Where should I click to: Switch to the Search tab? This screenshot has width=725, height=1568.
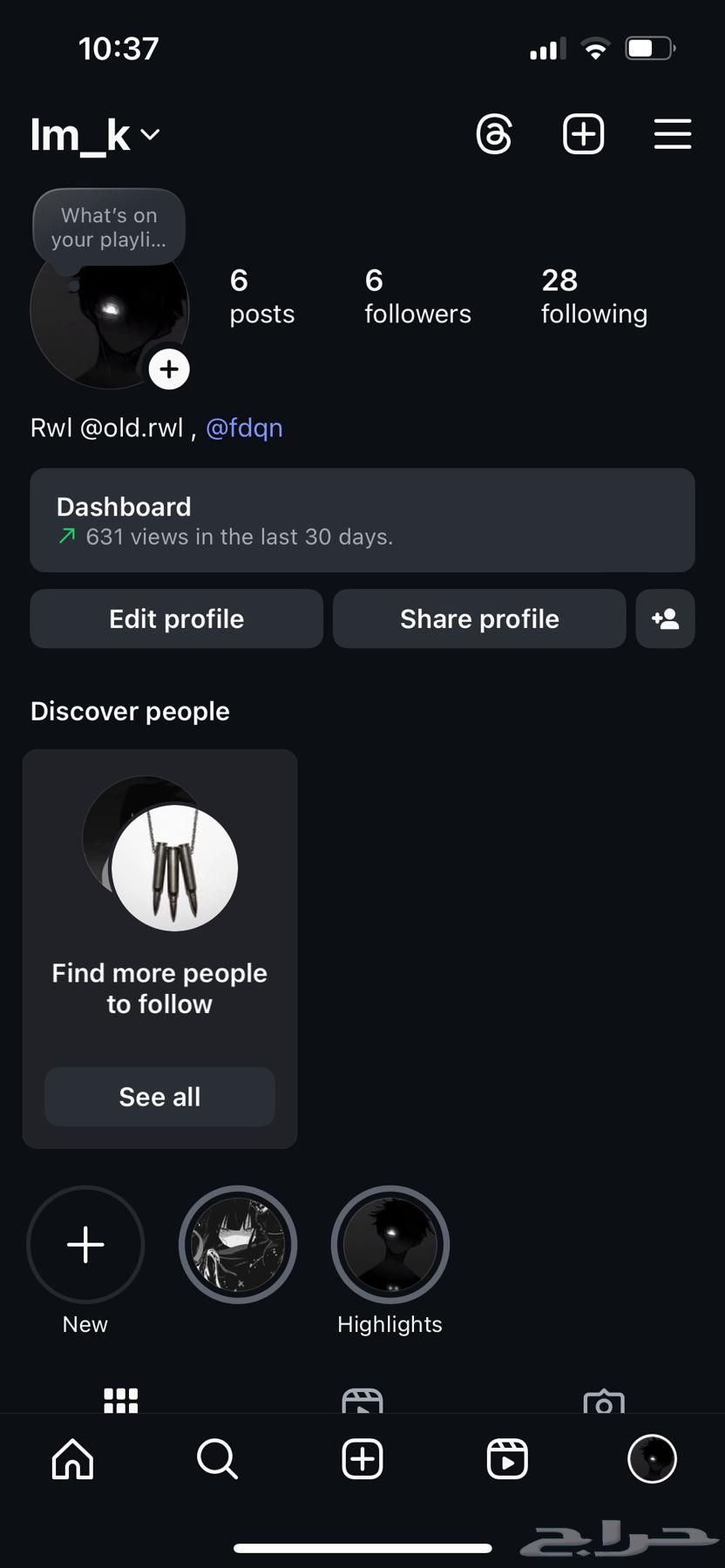pyautogui.click(x=217, y=1459)
